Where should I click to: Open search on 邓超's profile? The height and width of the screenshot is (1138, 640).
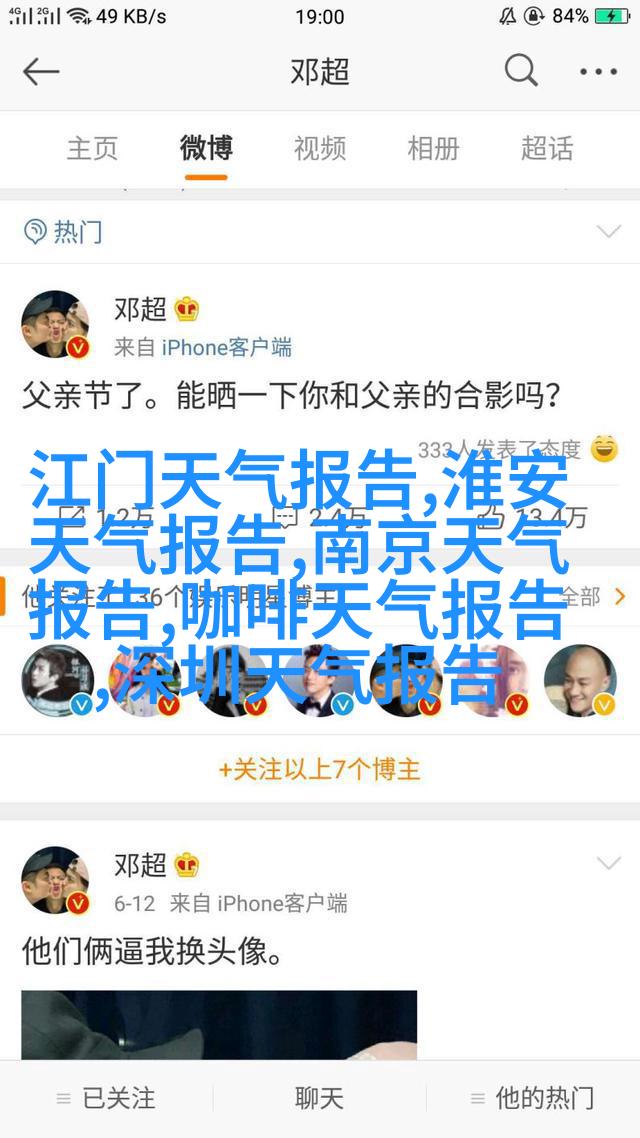pos(521,71)
